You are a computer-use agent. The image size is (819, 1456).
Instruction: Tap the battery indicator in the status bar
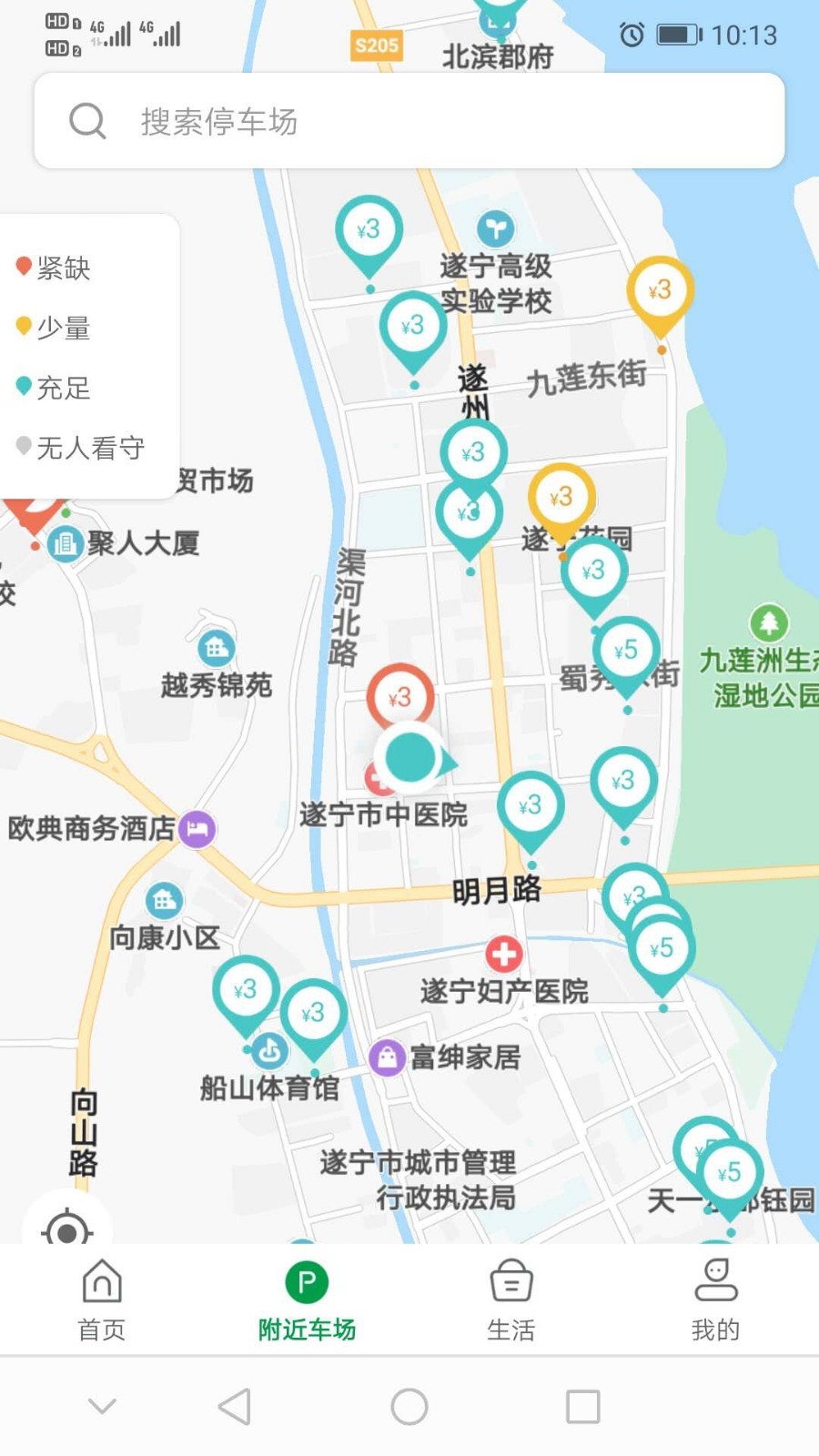(x=675, y=35)
